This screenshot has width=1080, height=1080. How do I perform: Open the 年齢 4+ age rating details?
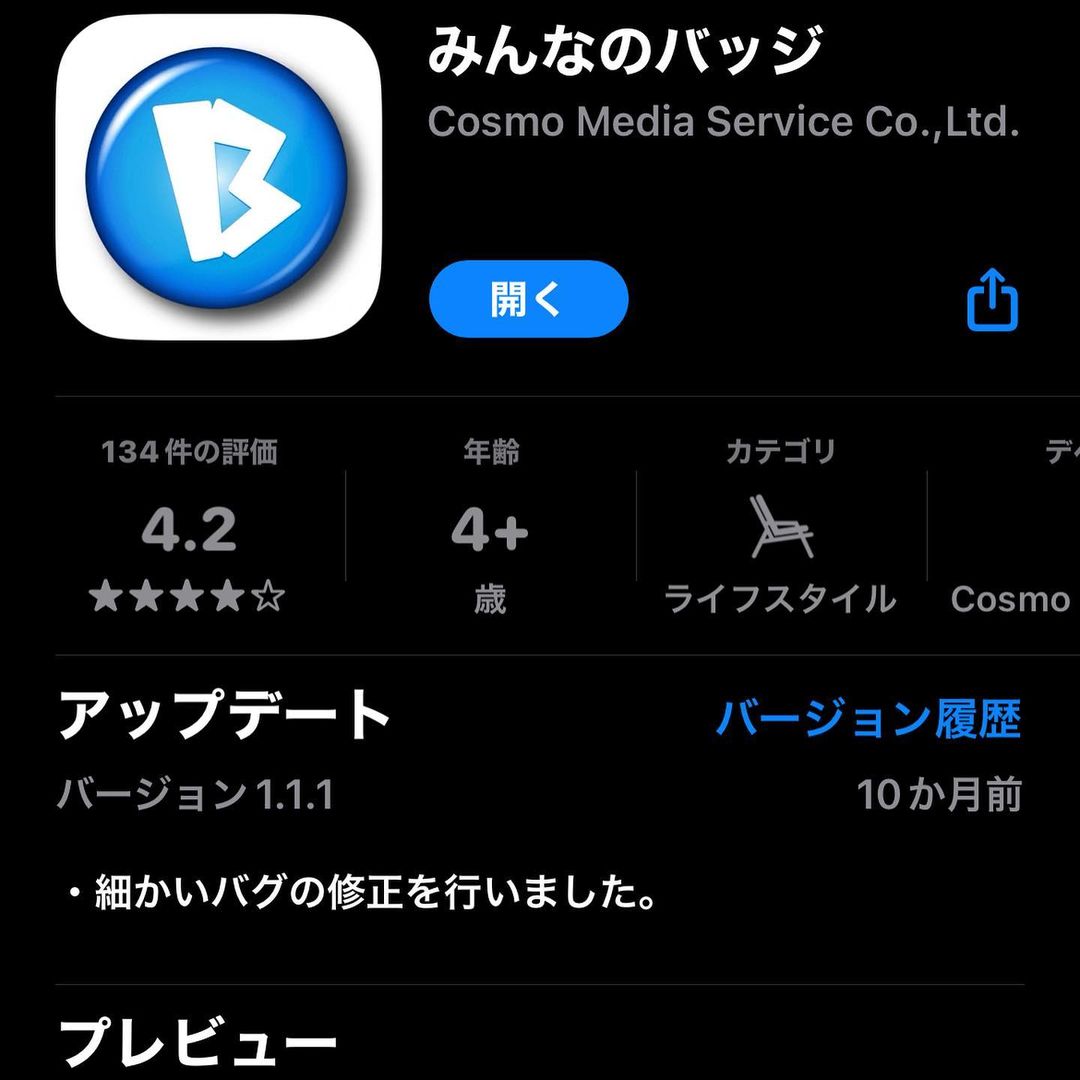(490, 530)
